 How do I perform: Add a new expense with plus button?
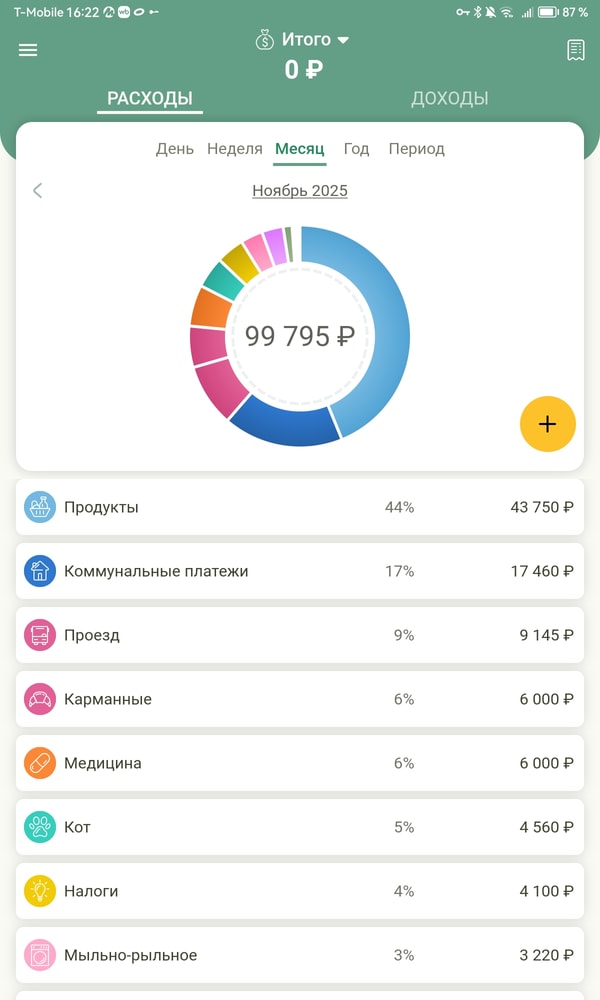tap(547, 424)
